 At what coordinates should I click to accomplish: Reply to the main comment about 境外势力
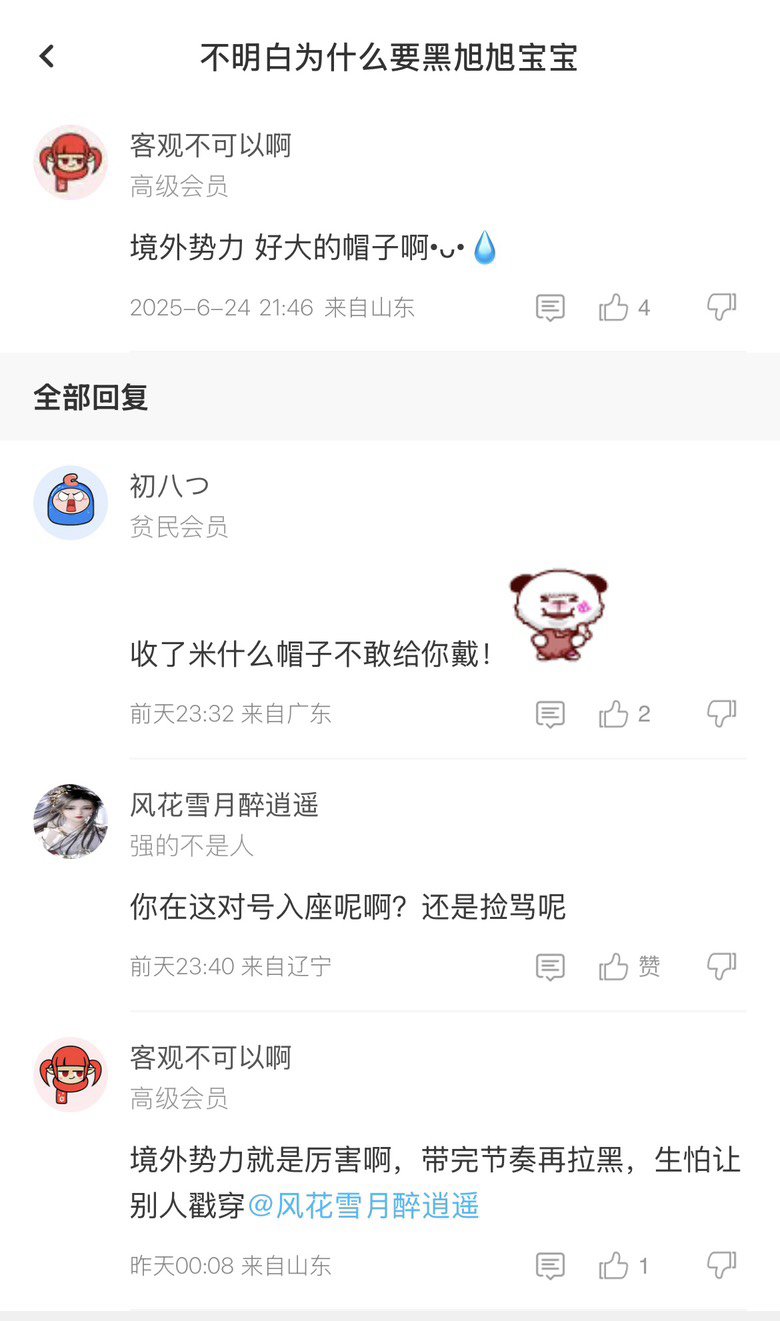click(x=550, y=307)
